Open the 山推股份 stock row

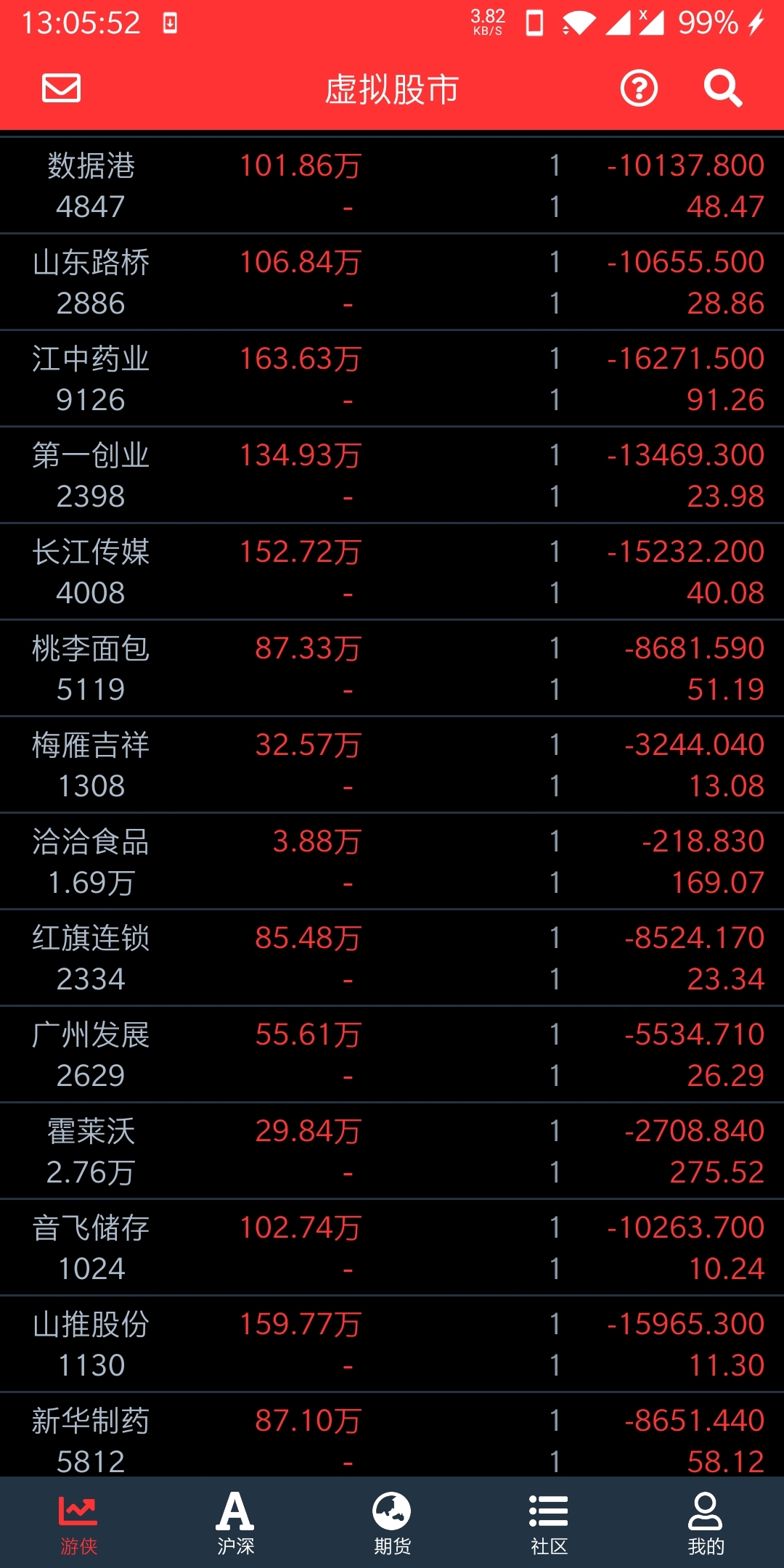click(x=392, y=1344)
